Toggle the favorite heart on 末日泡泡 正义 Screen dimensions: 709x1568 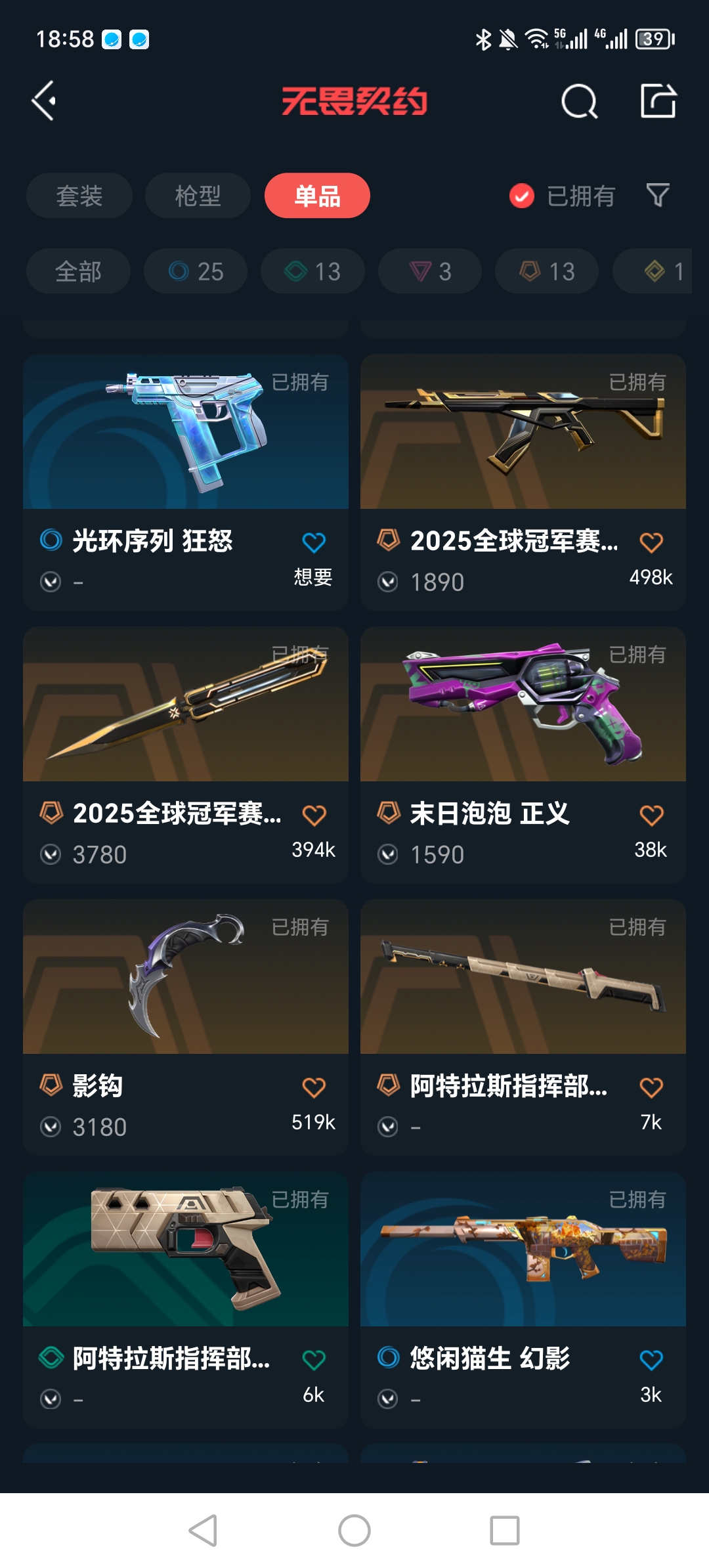651,814
